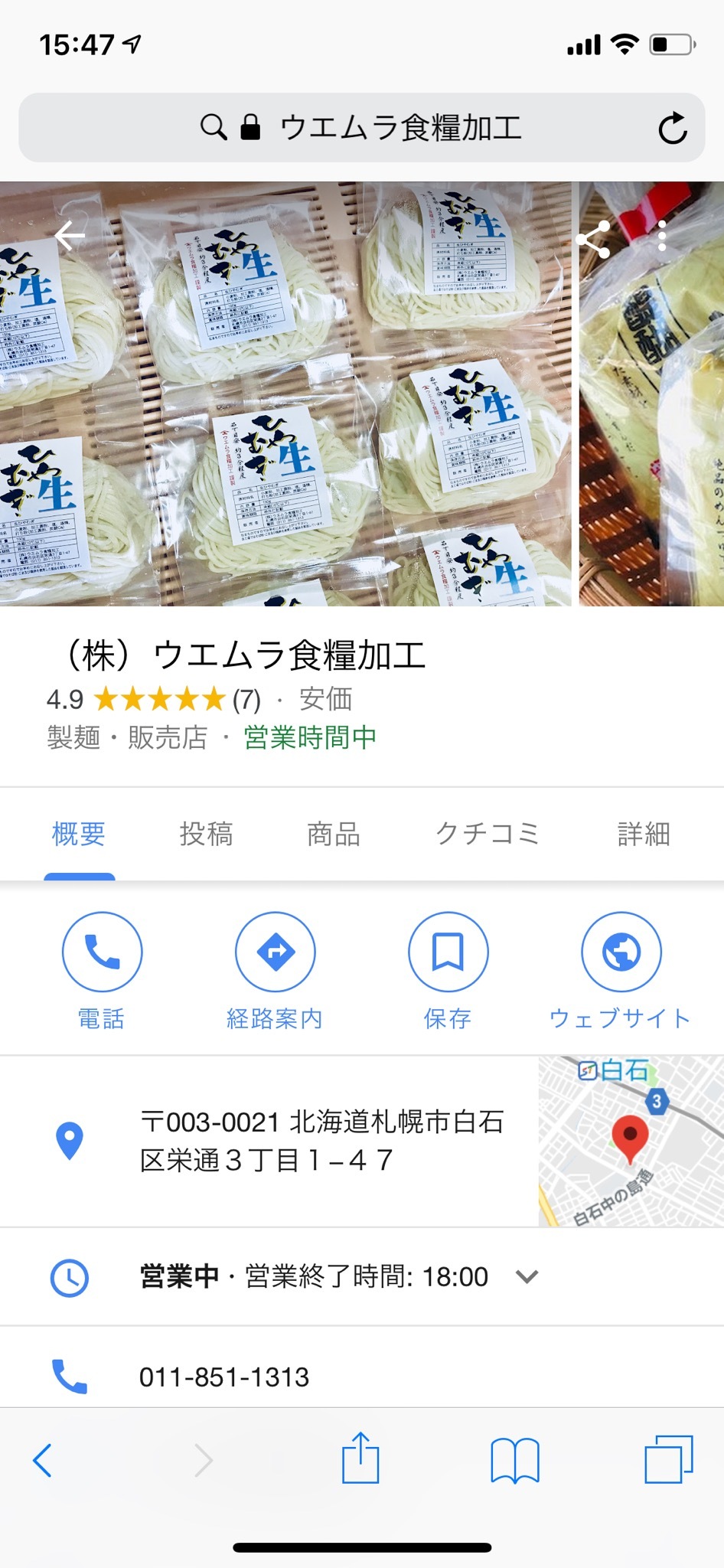
Task: Open Safari bookmarks
Action: click(x=514, y=1460)
